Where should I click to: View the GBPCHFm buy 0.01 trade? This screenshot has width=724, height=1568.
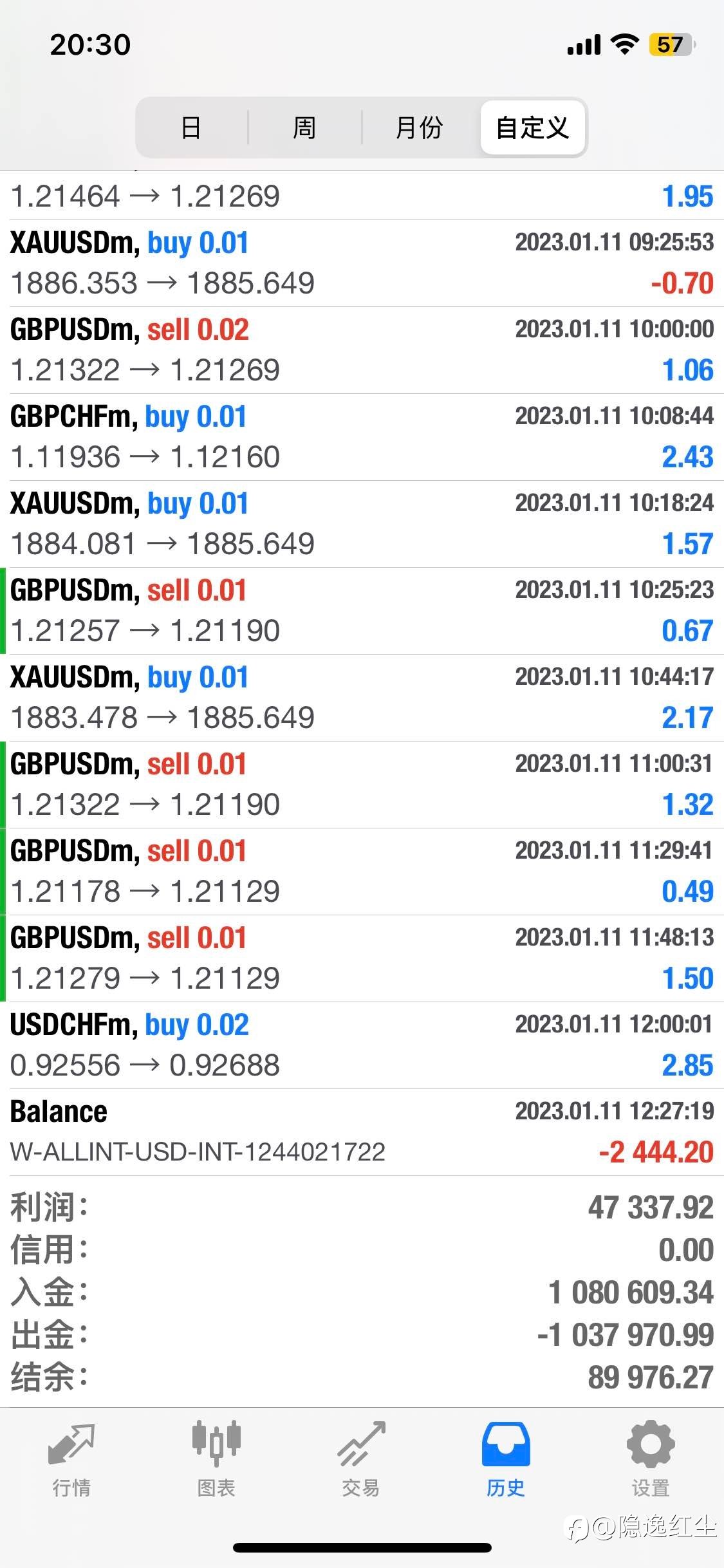(x=362, y=437)
